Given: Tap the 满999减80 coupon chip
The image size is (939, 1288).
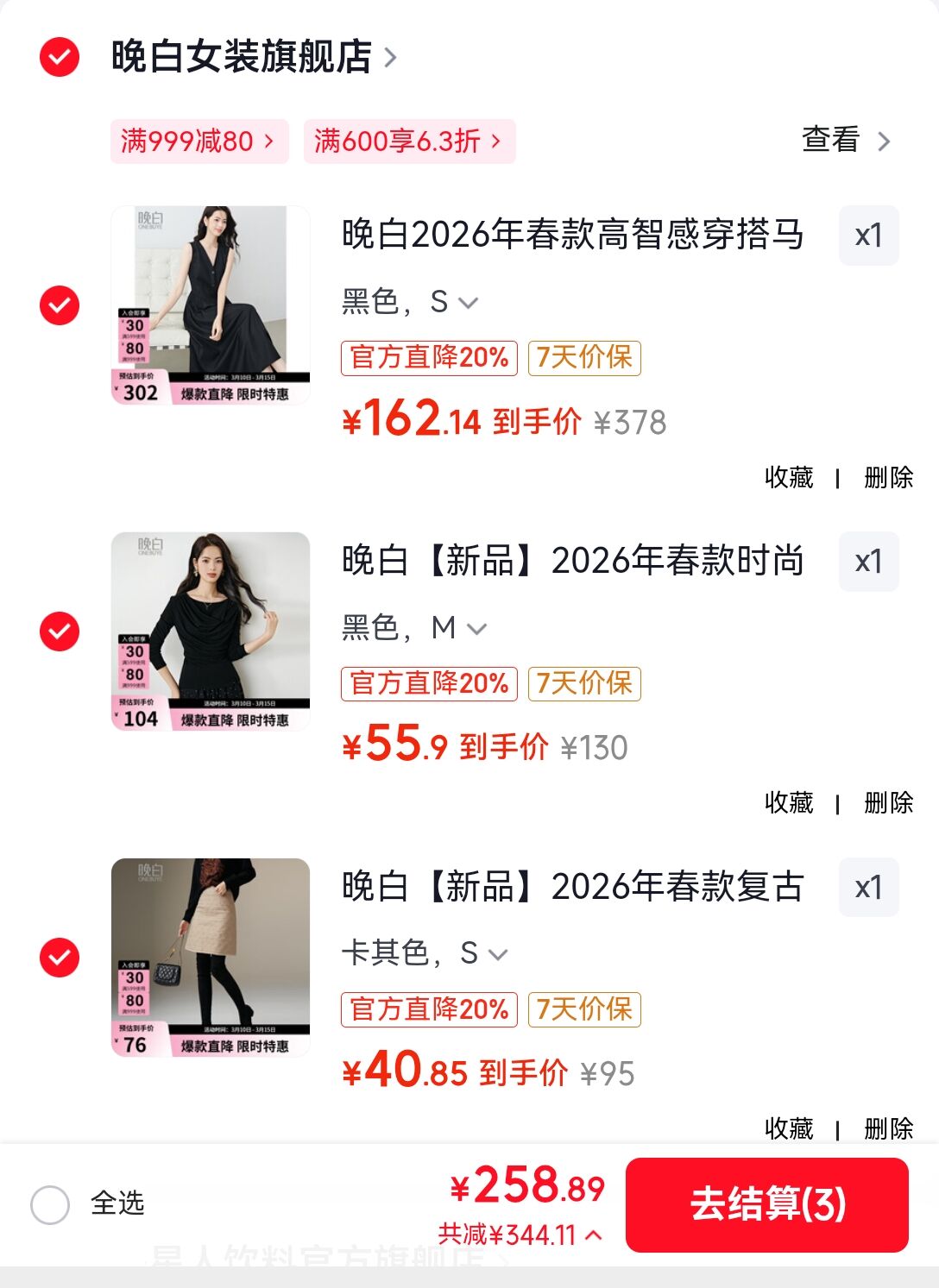Looking at the screenshot, I should coord(199,141).
